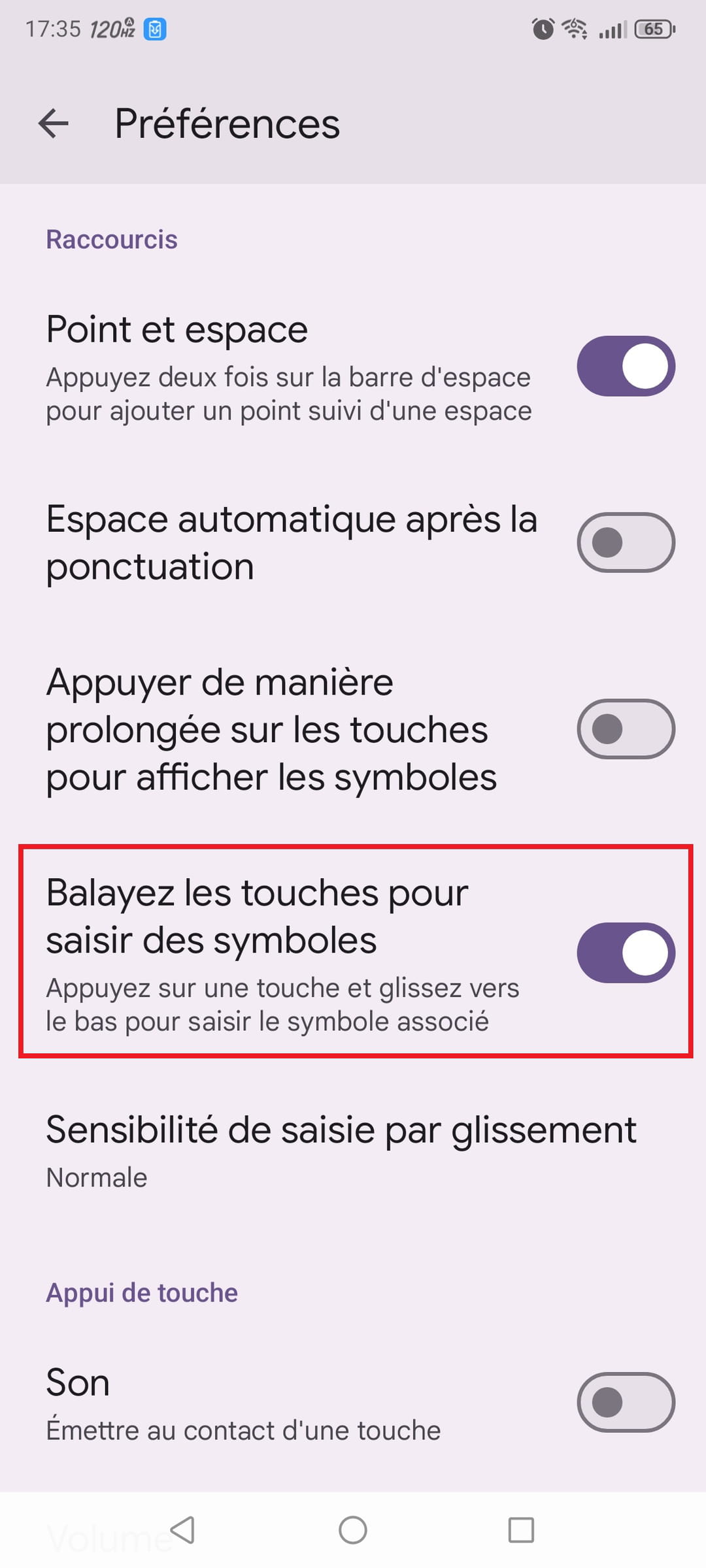Turn off Balayez les touches pour saisir des symboles
Viewport: 706px width, 1568px height.
point(626,953)
